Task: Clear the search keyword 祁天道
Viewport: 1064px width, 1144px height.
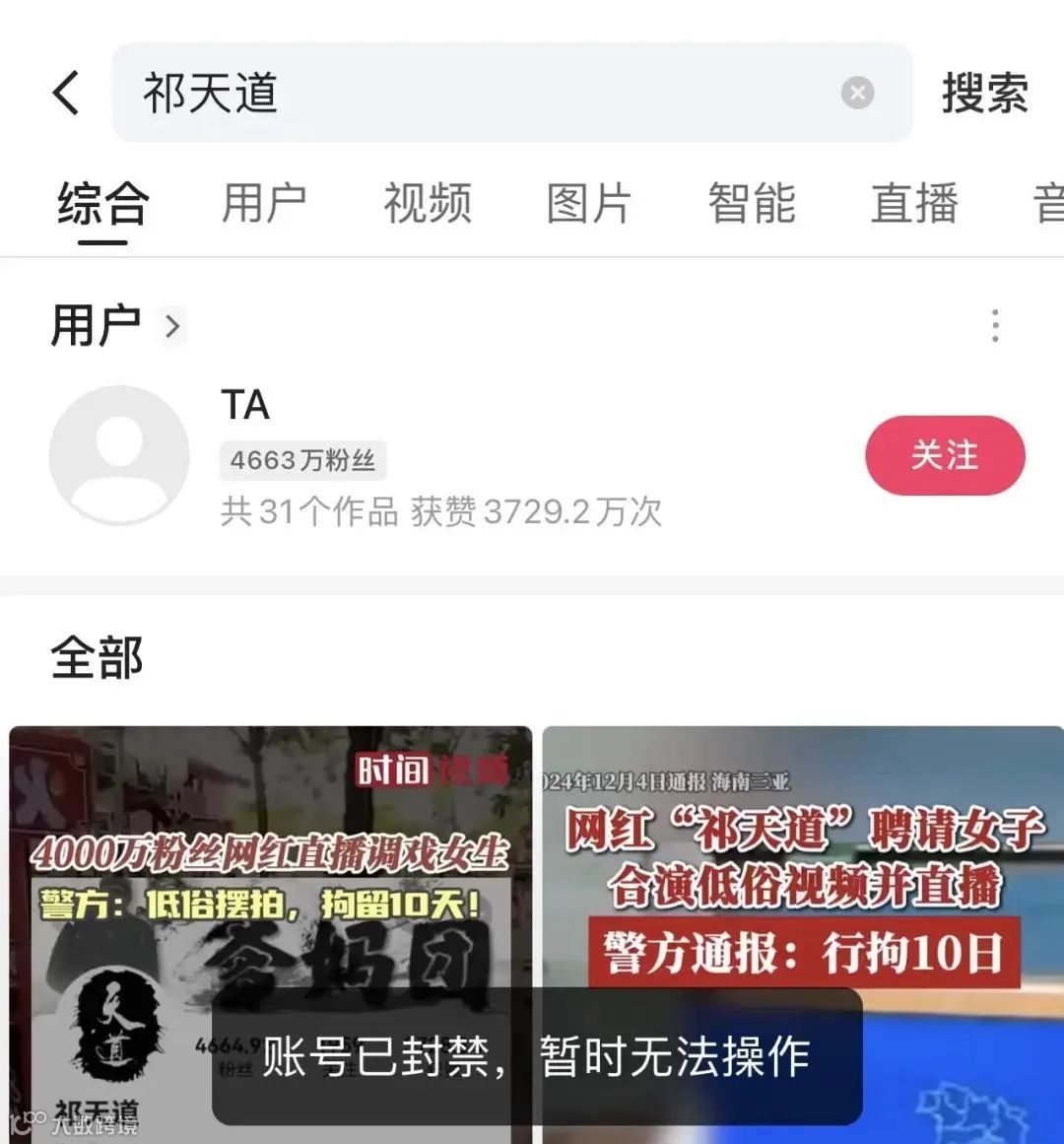Action: pos(857,93)
